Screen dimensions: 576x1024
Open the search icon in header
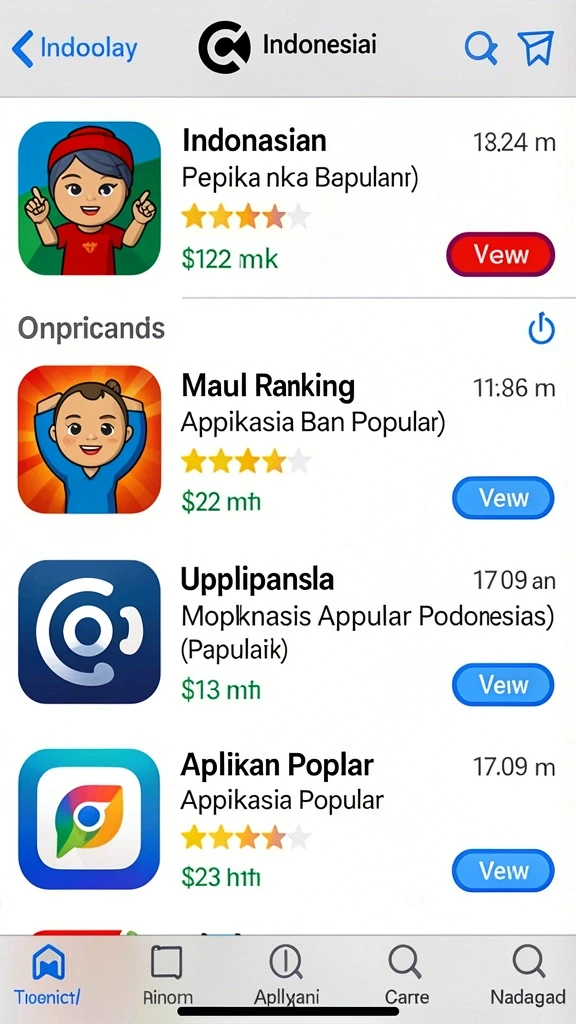[x=481, y=48]
